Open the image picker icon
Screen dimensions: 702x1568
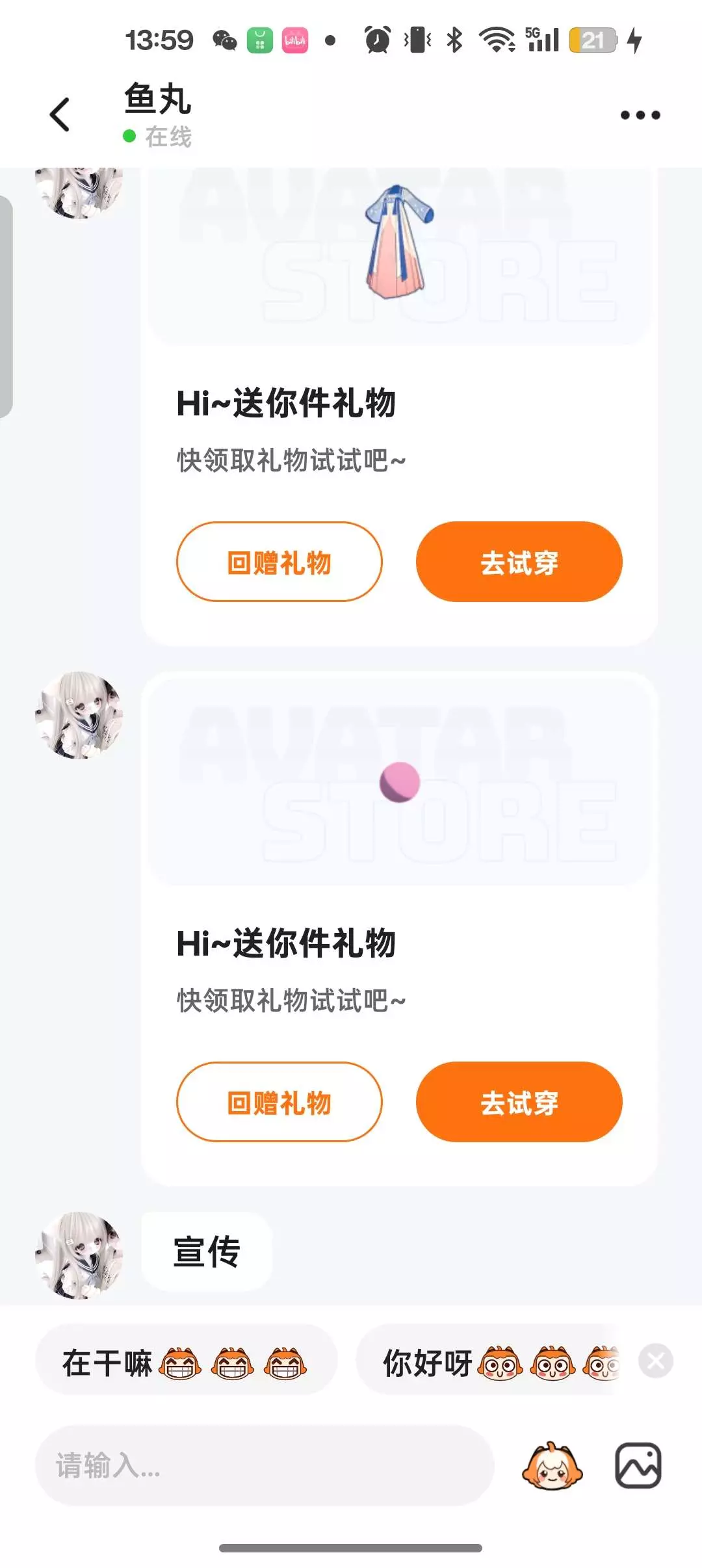[x=638, y=1465]
